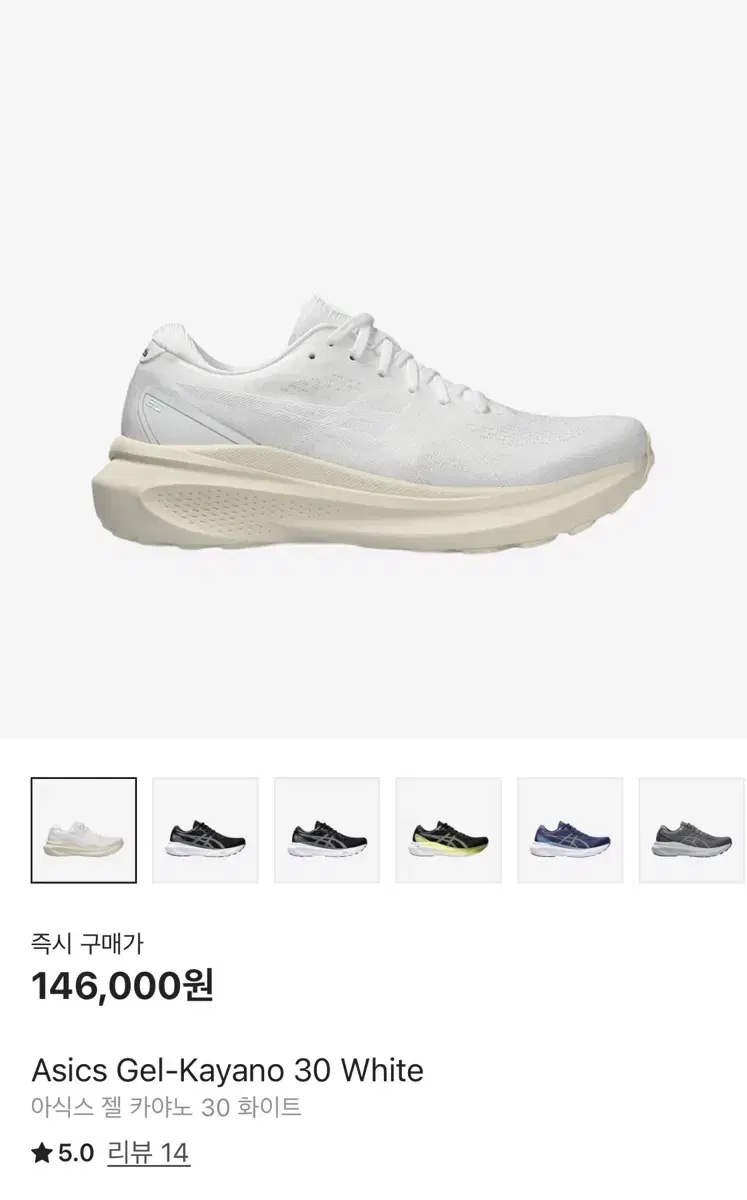Tap the rightmost colorway in the thumbnail strip

[x=691, y=832]
